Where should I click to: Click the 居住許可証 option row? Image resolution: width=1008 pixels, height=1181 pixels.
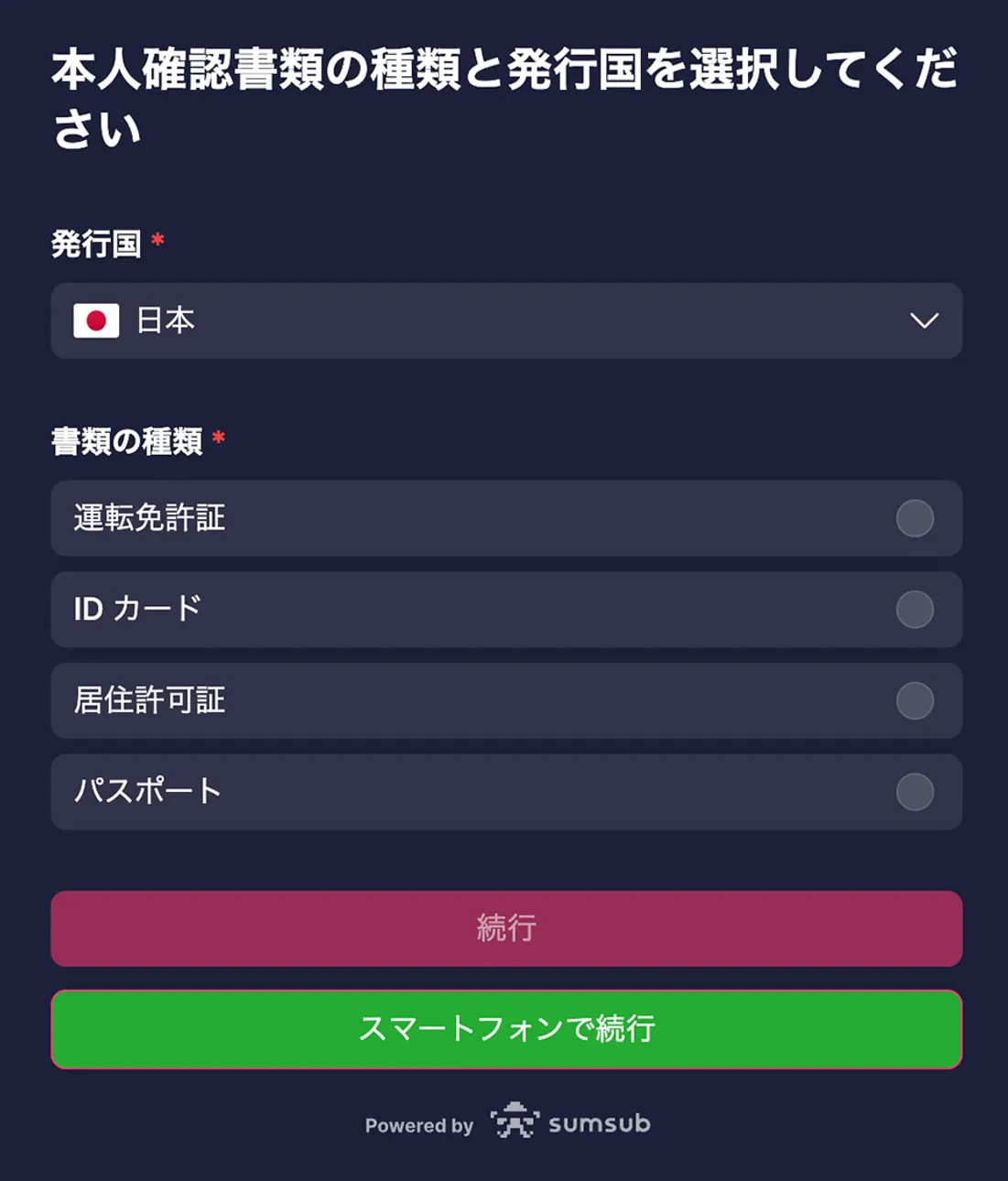coord(366,701)
